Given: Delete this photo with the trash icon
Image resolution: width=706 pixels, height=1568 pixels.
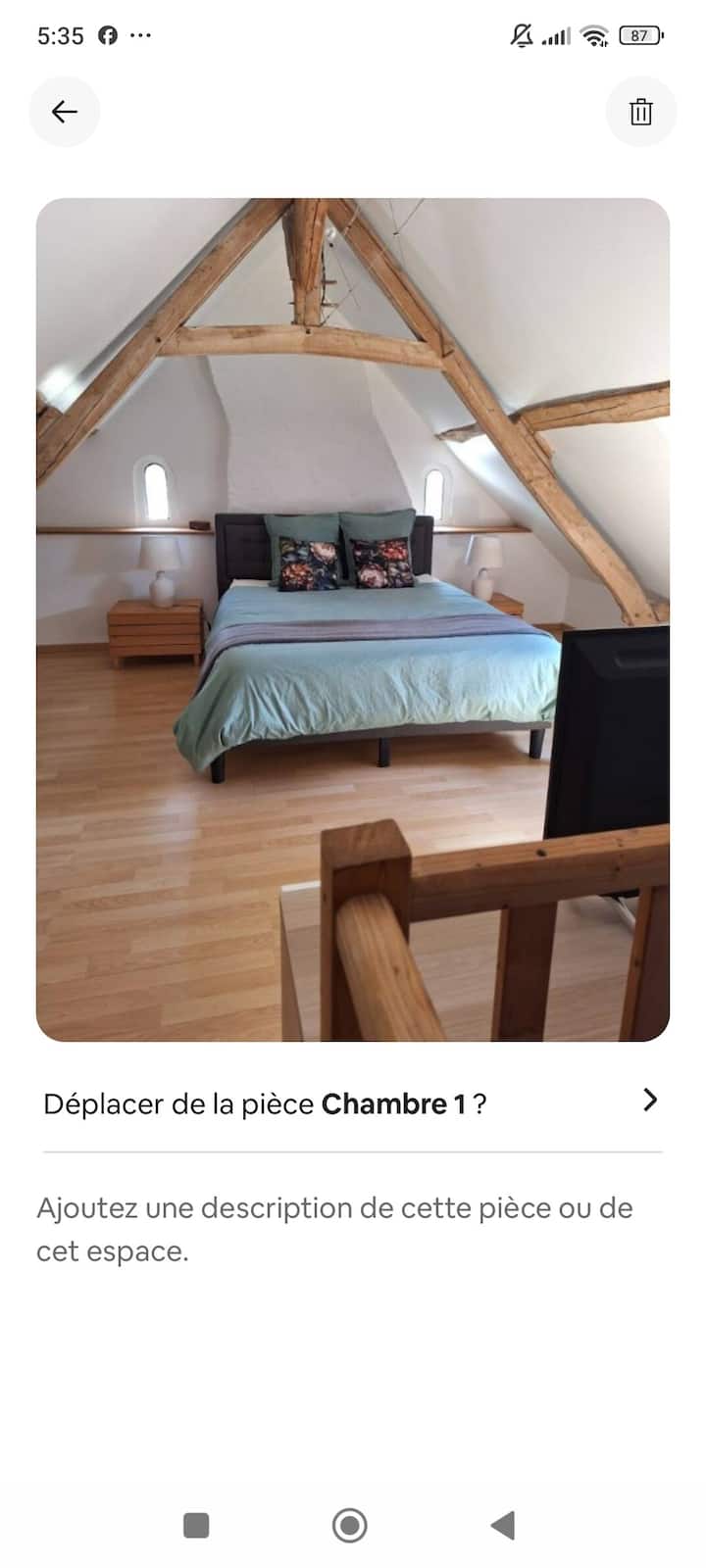Looking at the screenshot, I should (x=640, y=112).
